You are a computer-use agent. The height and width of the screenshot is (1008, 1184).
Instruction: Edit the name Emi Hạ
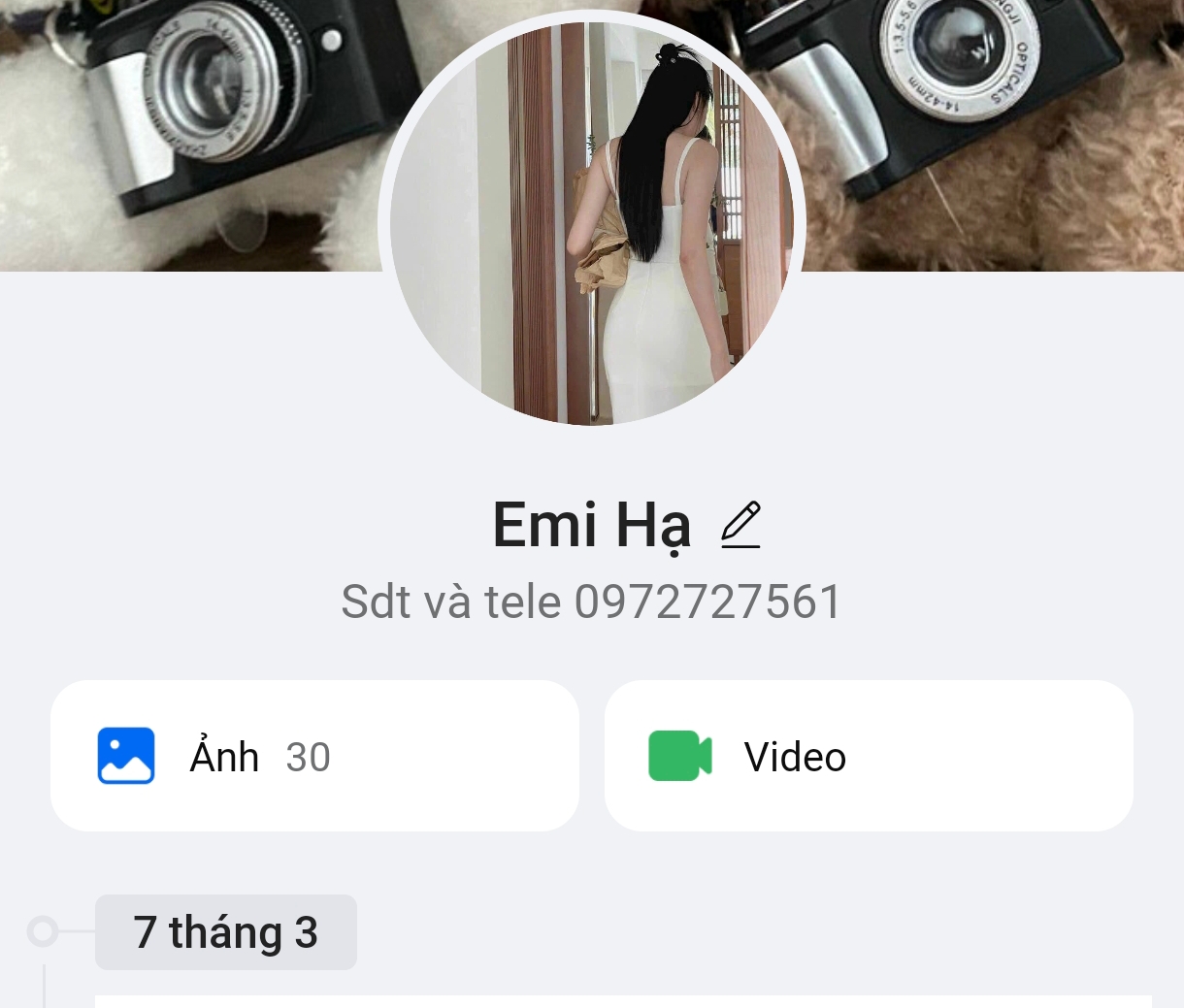click(740, 525)
